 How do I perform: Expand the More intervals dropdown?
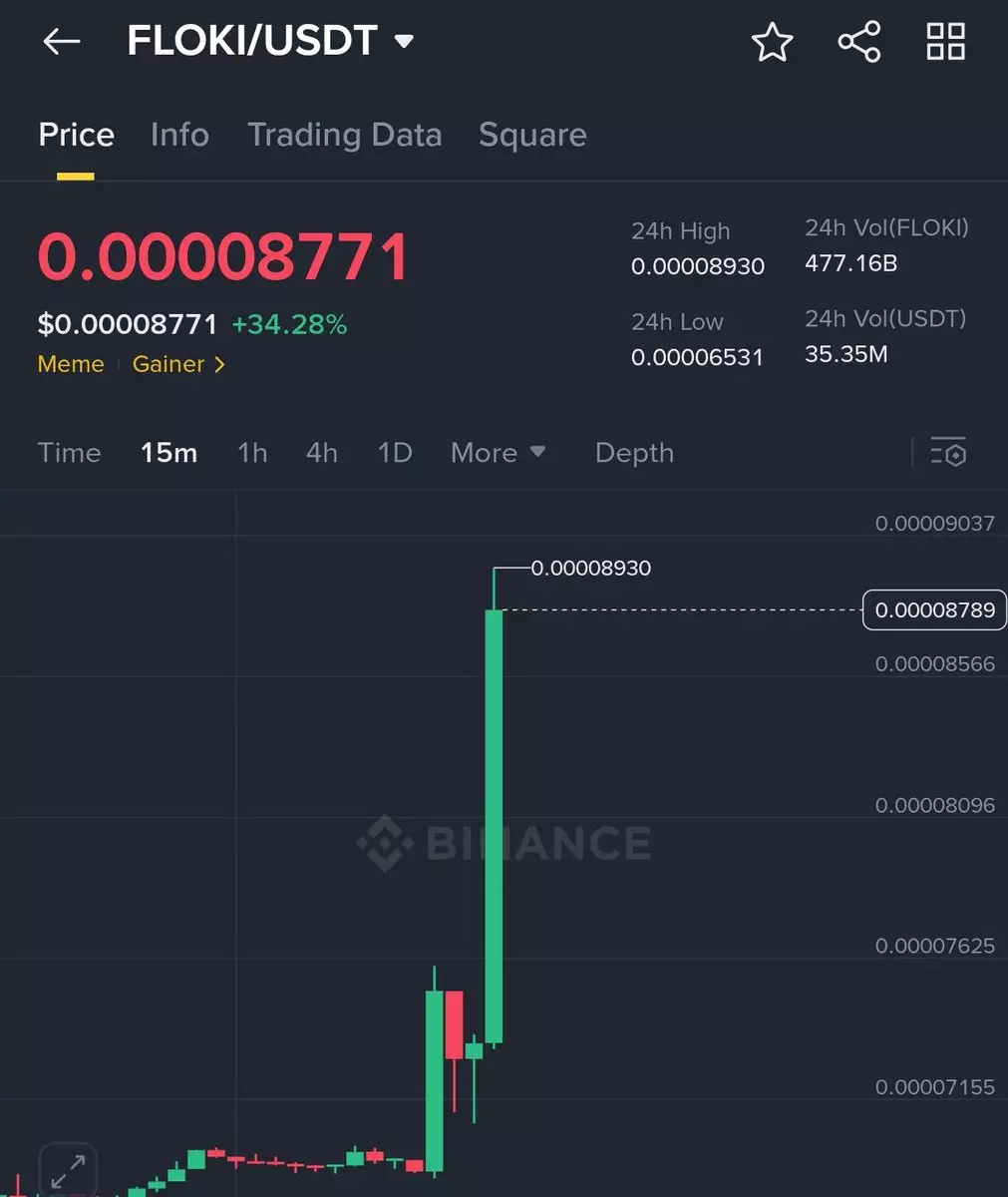click(x=498, y=453)
